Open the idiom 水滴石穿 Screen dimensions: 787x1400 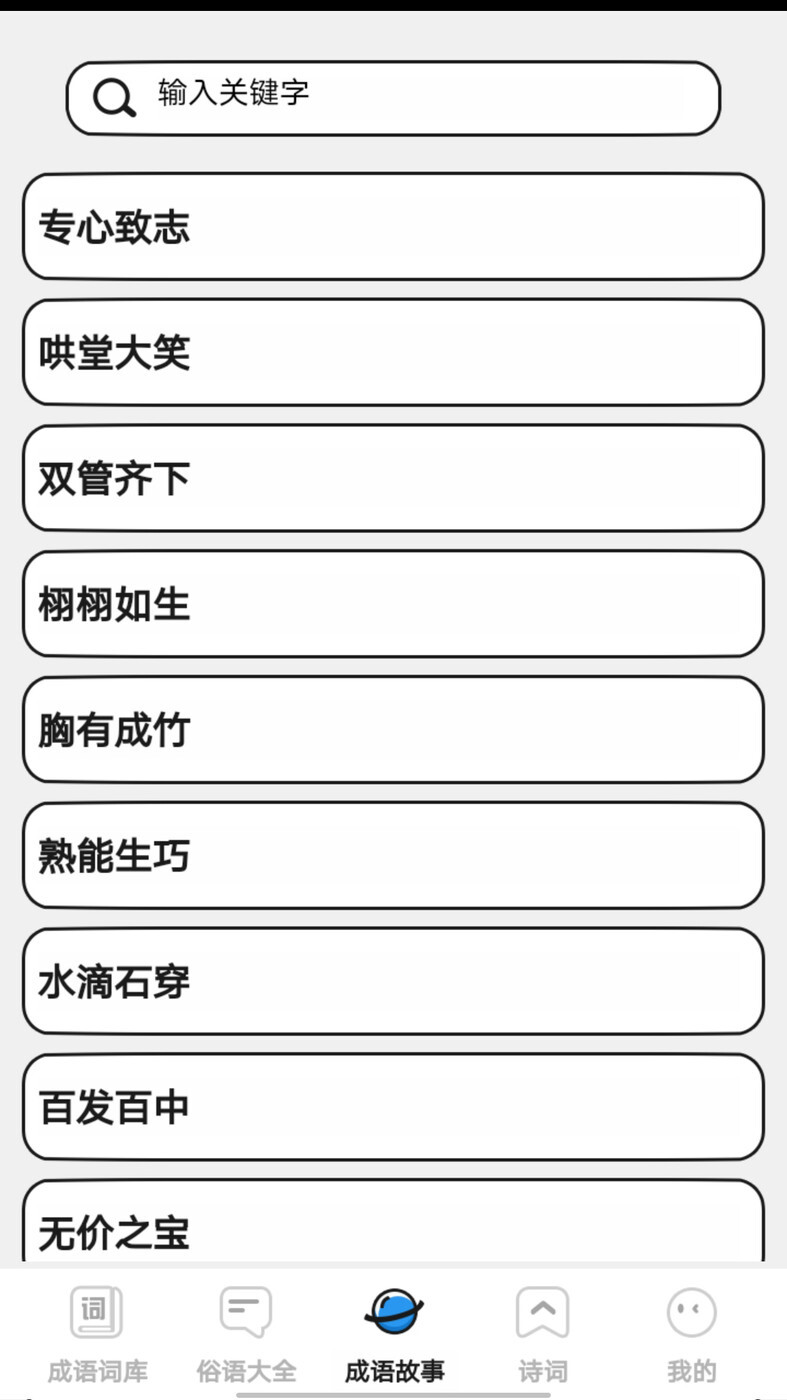click(393, 982)
